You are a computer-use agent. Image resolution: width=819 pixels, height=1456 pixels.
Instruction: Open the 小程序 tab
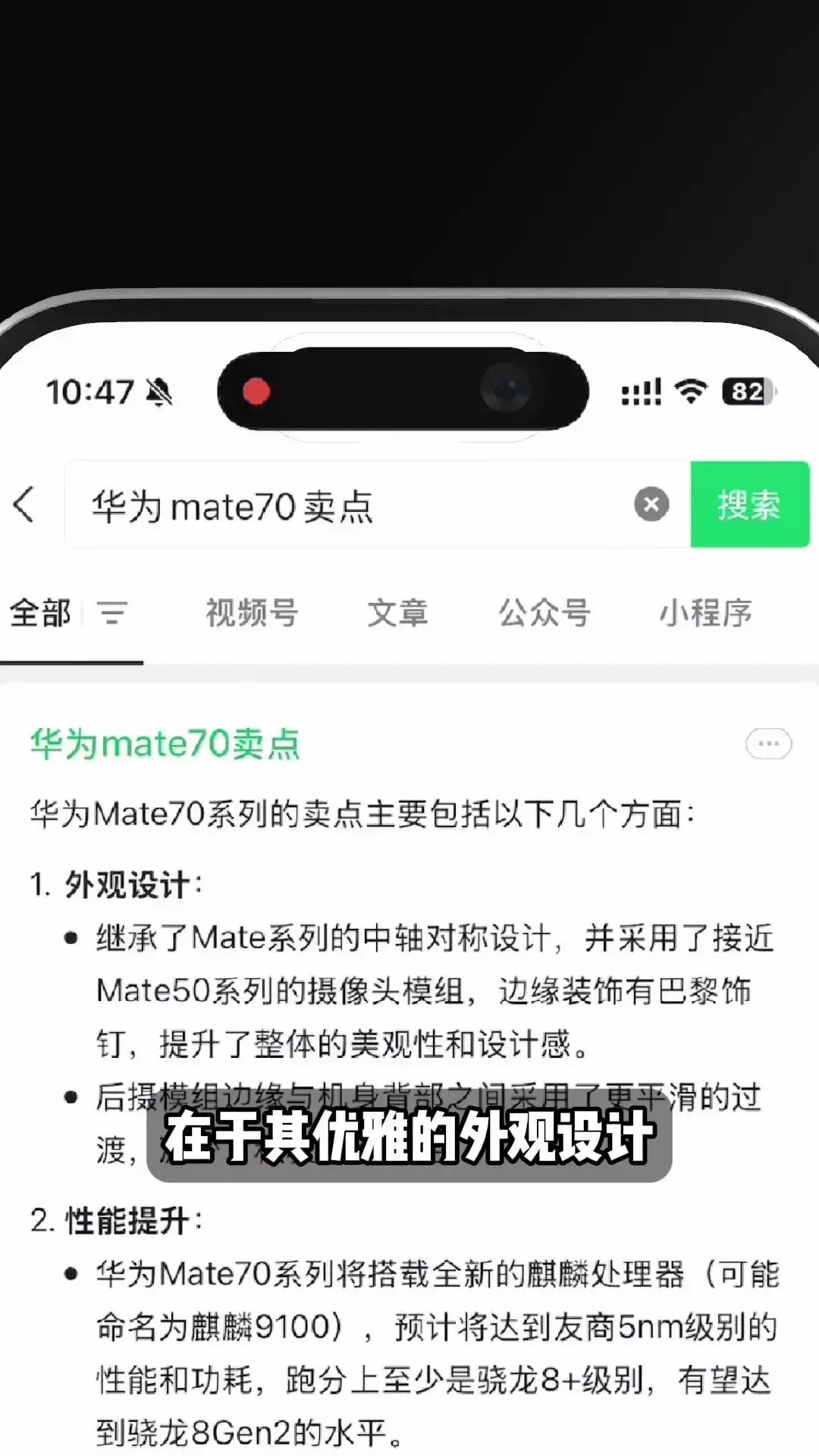pos(706,614)
